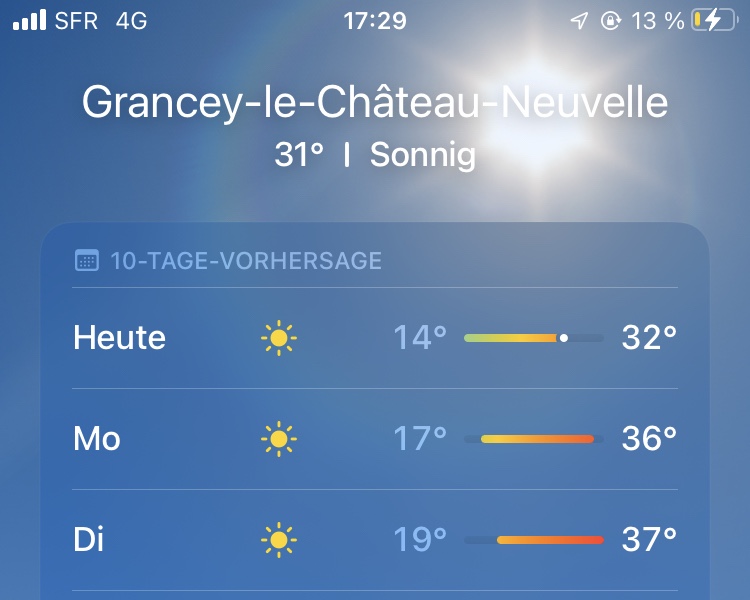750x600 pixels.
Task: Open Monday's forecast row labeled Mo
Action: coord(374,439)
